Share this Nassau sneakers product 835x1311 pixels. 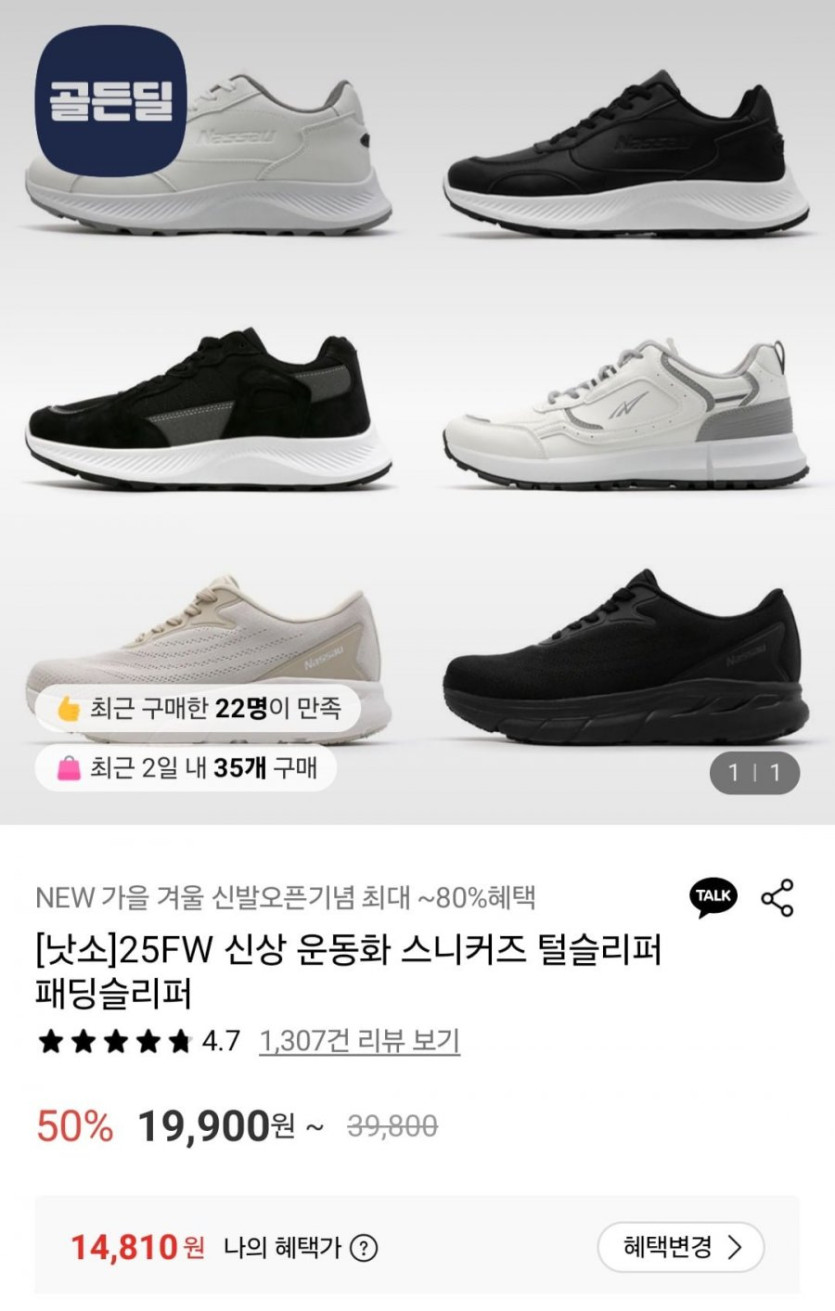tap(777, 897)
